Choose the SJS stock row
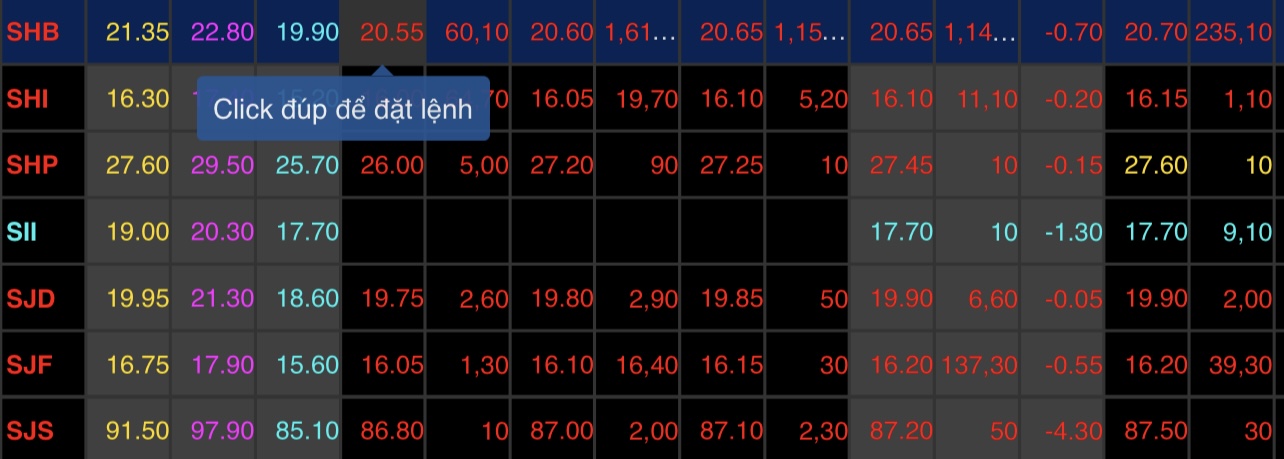 [30, 432]
